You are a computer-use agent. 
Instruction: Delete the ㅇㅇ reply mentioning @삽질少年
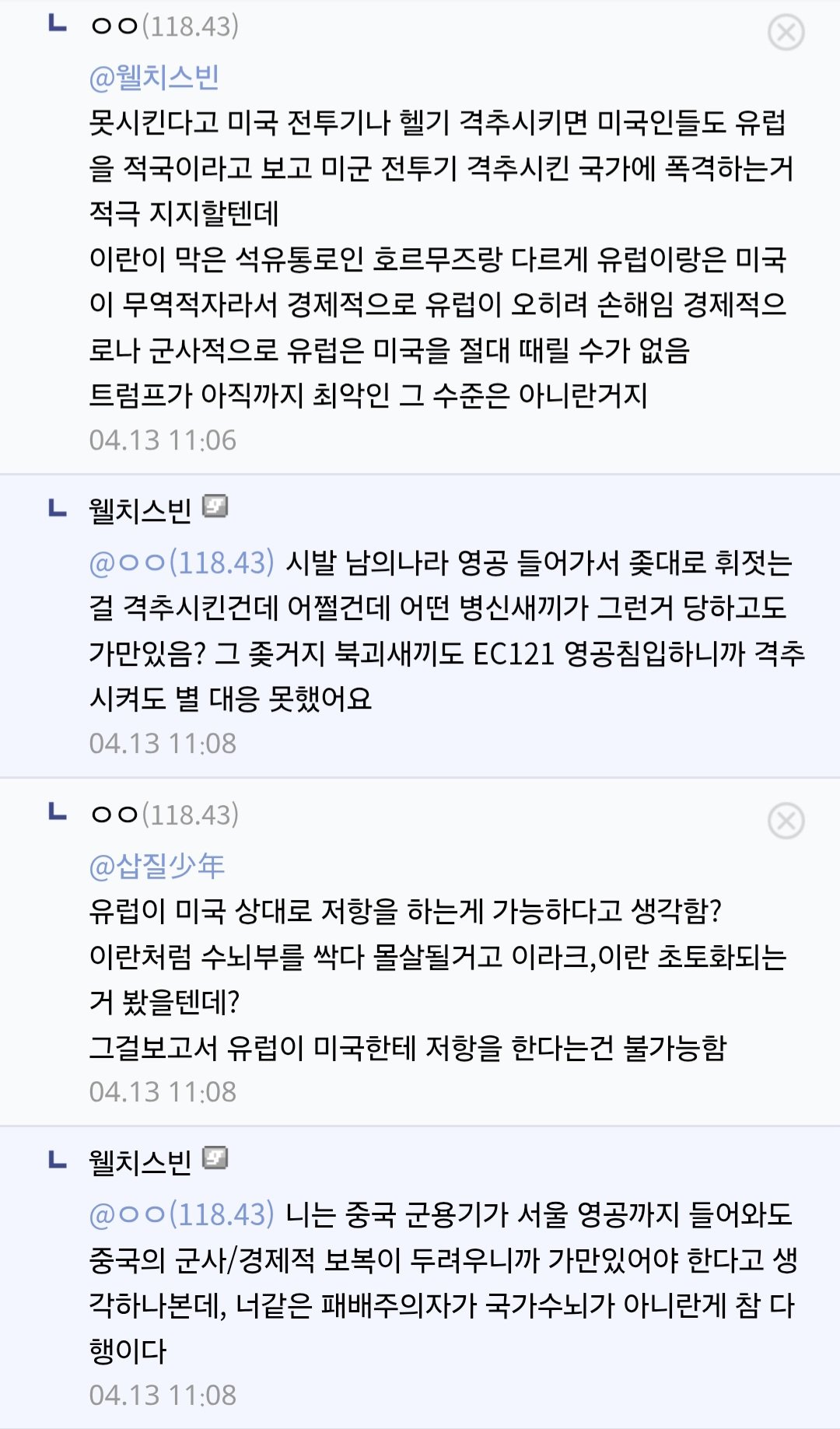(786, 821)
